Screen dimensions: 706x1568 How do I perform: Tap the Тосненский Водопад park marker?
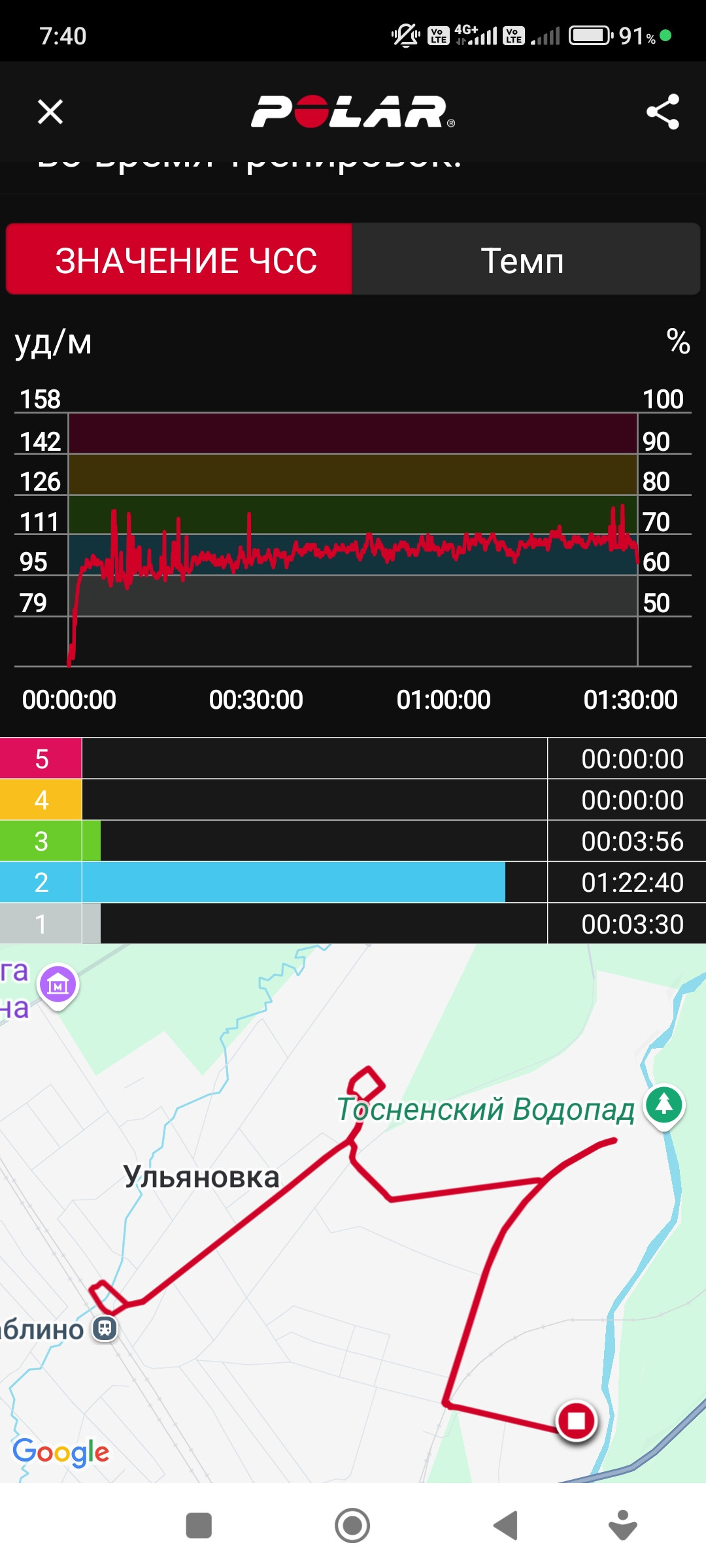664,1105
